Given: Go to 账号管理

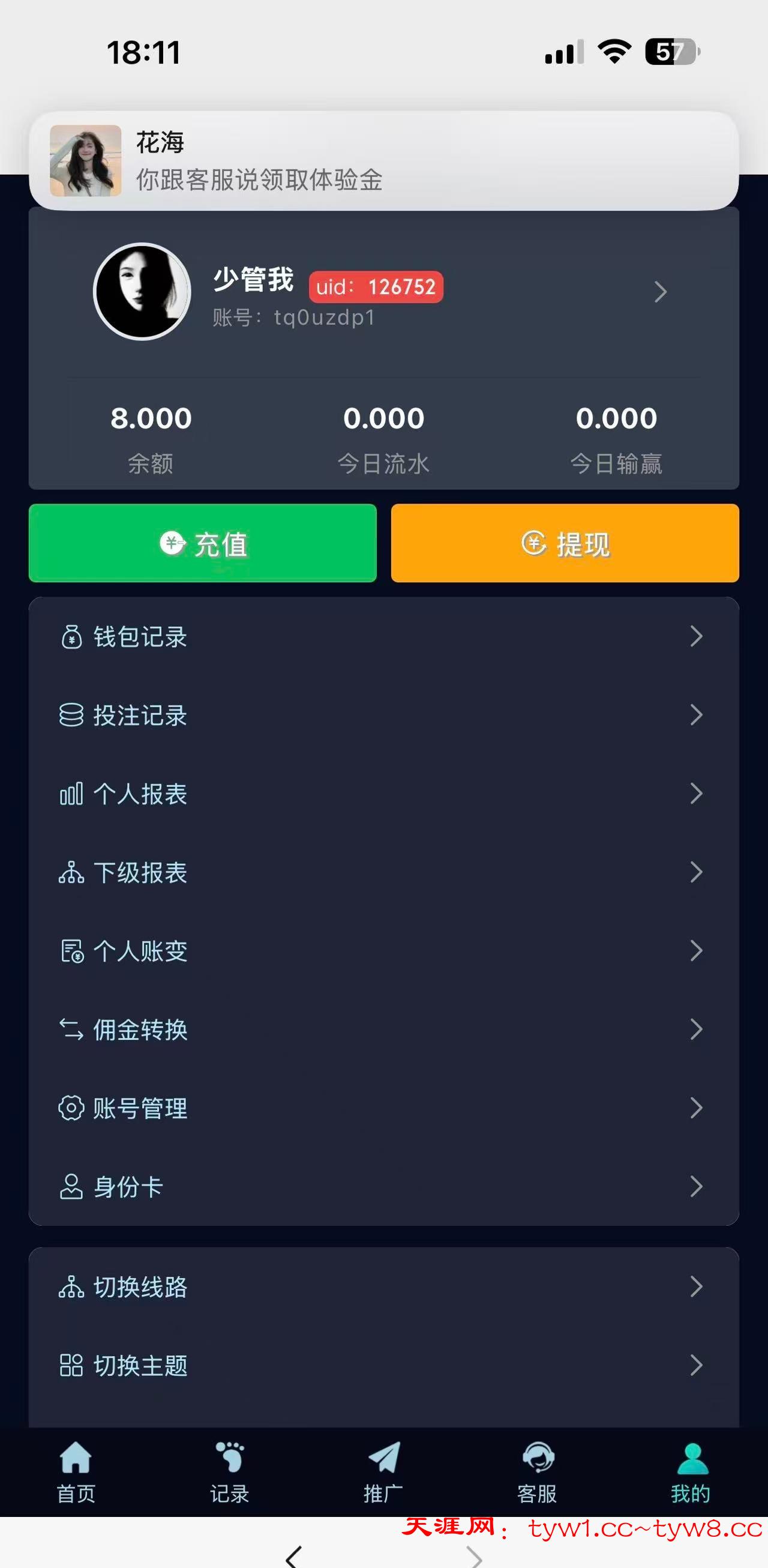Looking at the screenshot, I should tap(383, 1108).
